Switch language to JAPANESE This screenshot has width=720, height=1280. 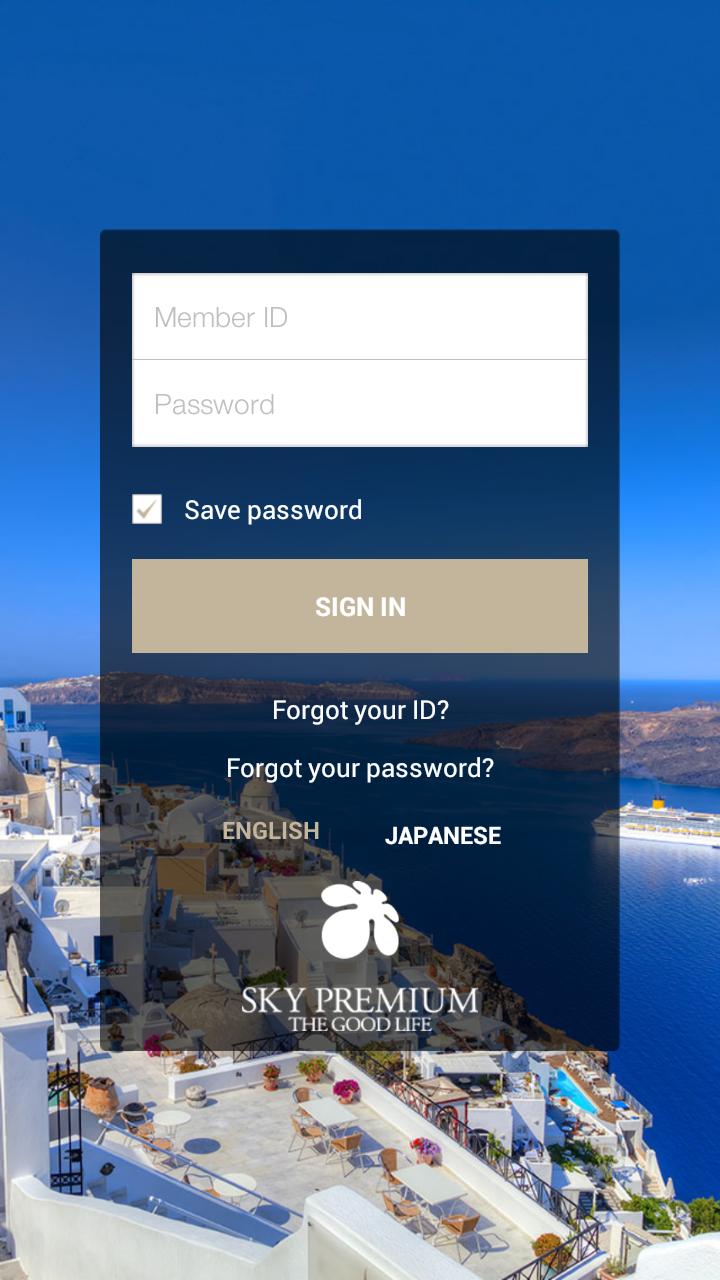[x=443, y=835]
